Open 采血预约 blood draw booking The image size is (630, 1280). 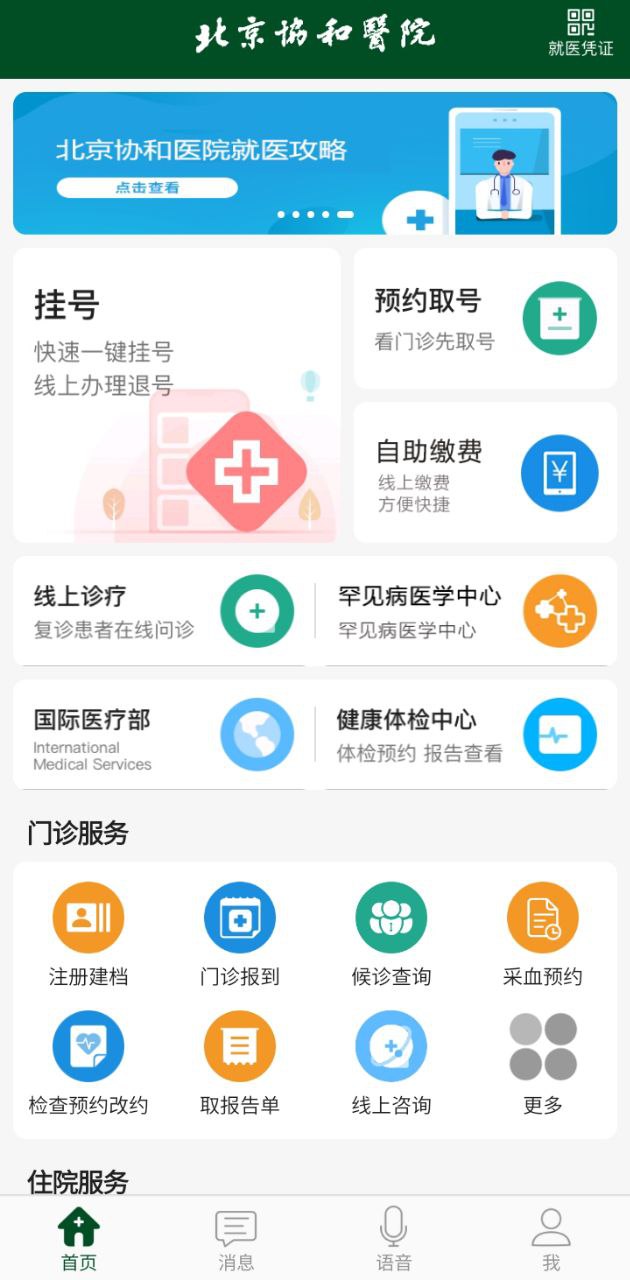pyautogui.click(x=542, y=919)
